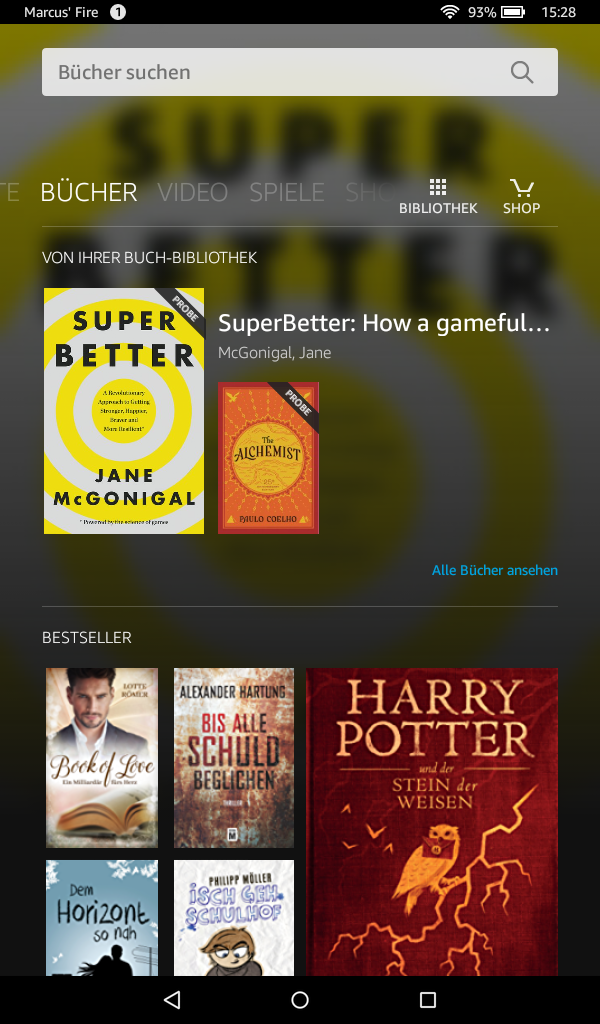Image resolution: width=600 pixels, height=1024 pixels.
Task: Open Bis alle Schuld beglichen cover
Action: (x=234, y=758)
